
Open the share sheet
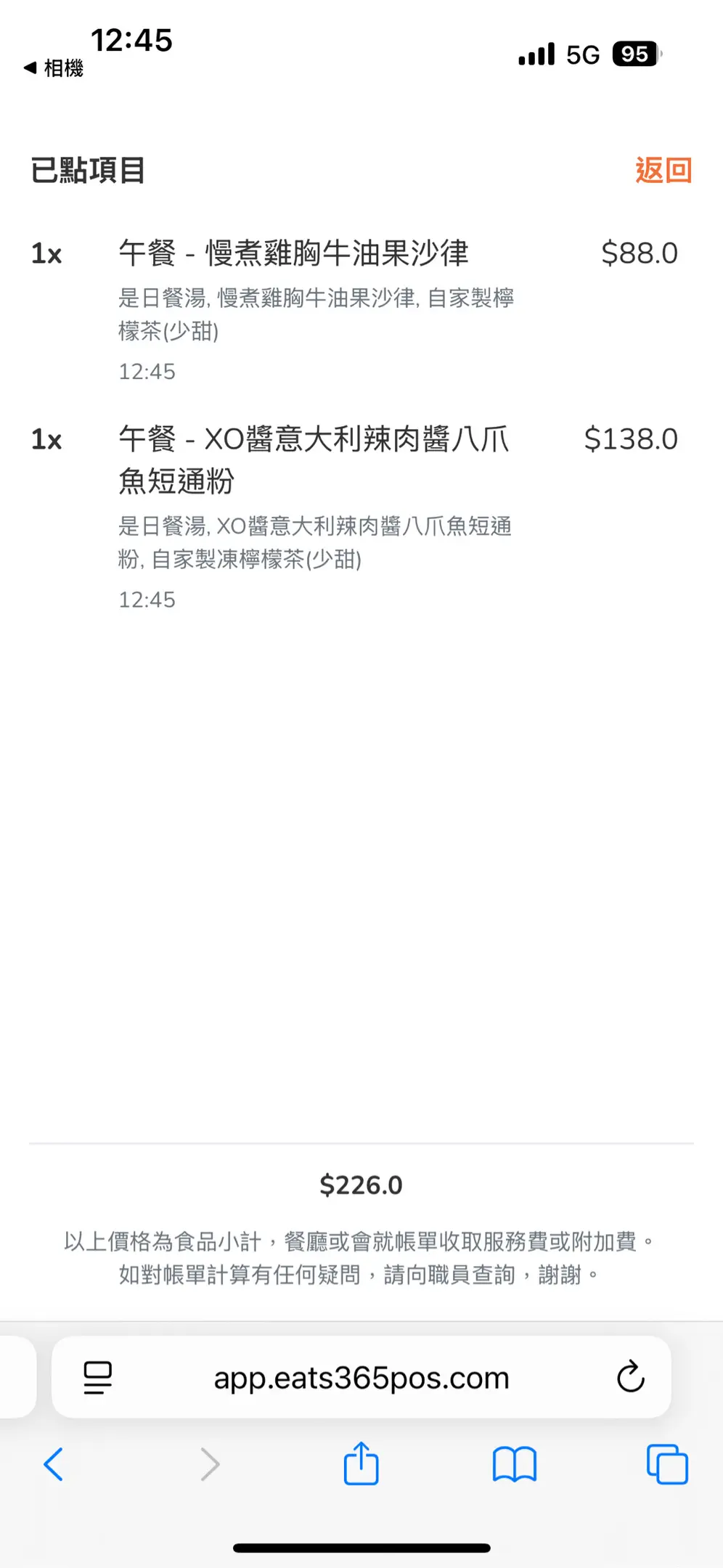pyautogui.click(x=361, y=1463)
